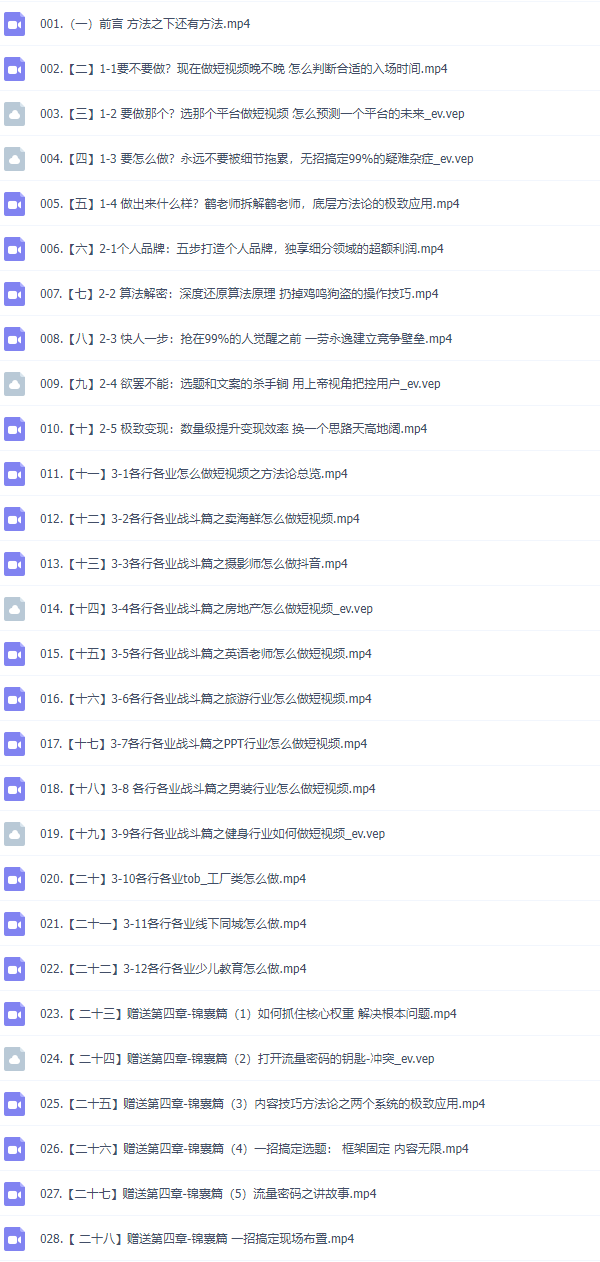This screenshot has width=600, height=1262.
Task: Open file 017 about PPT行业怎么做短视频
Action: coord(203,743)
